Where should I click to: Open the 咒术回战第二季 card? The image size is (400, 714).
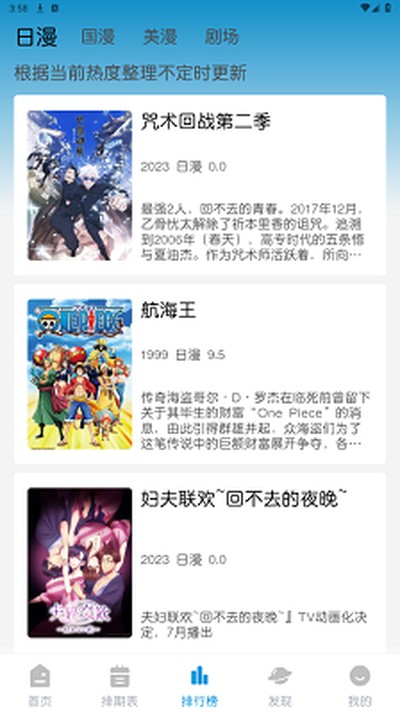pyautogui.click(x=200, y=185)
